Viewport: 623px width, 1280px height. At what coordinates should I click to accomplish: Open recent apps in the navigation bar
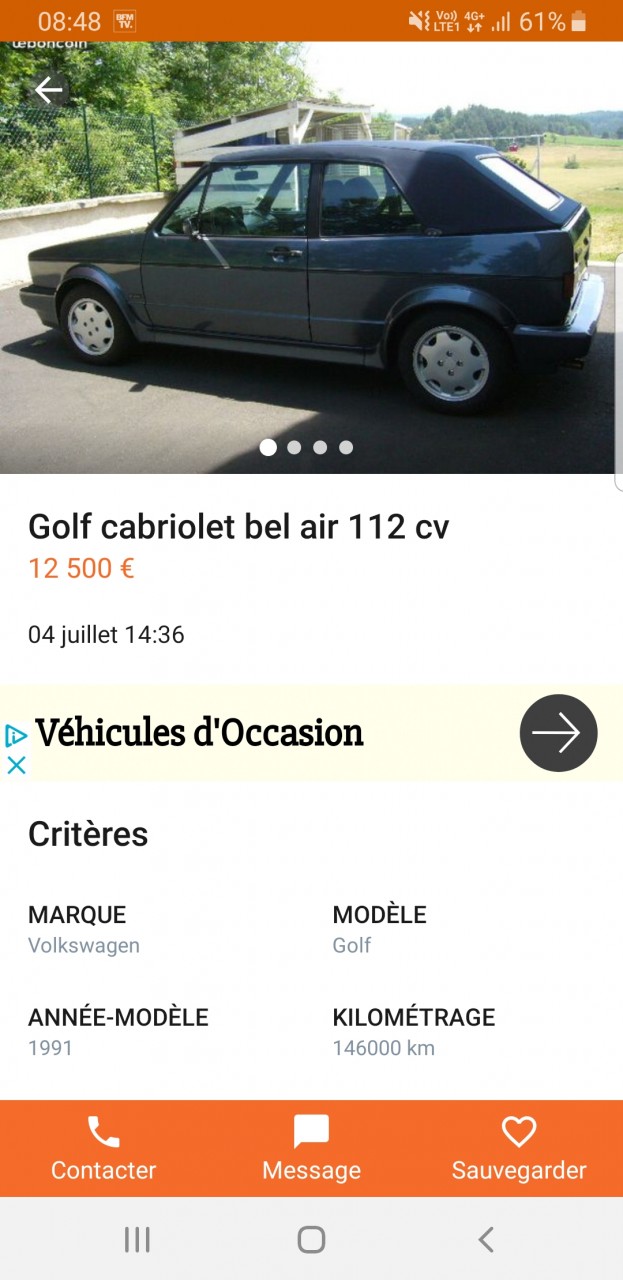point(137,1240)
